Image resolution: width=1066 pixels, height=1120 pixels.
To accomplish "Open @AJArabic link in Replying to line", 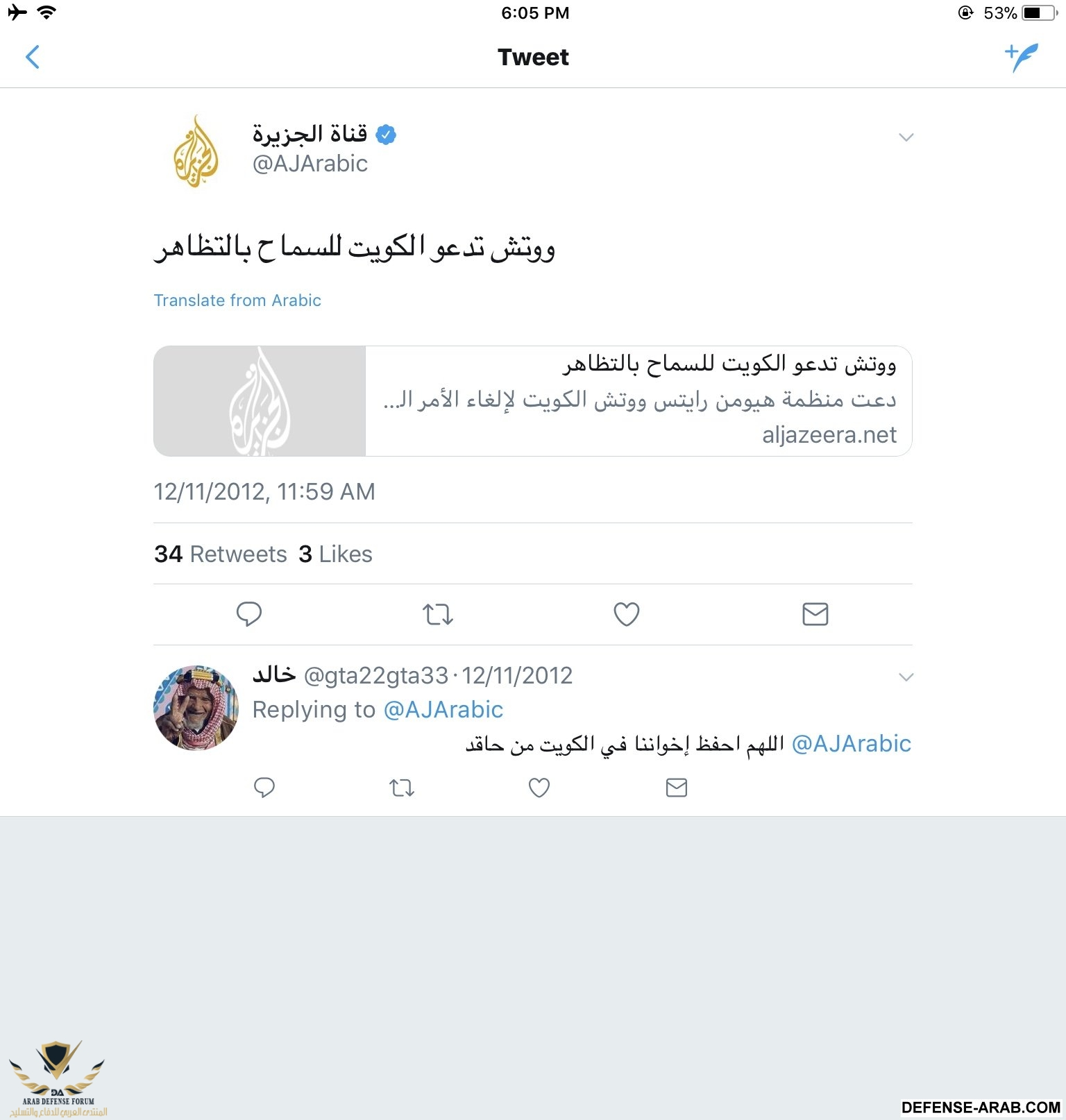I will point(443,709).
